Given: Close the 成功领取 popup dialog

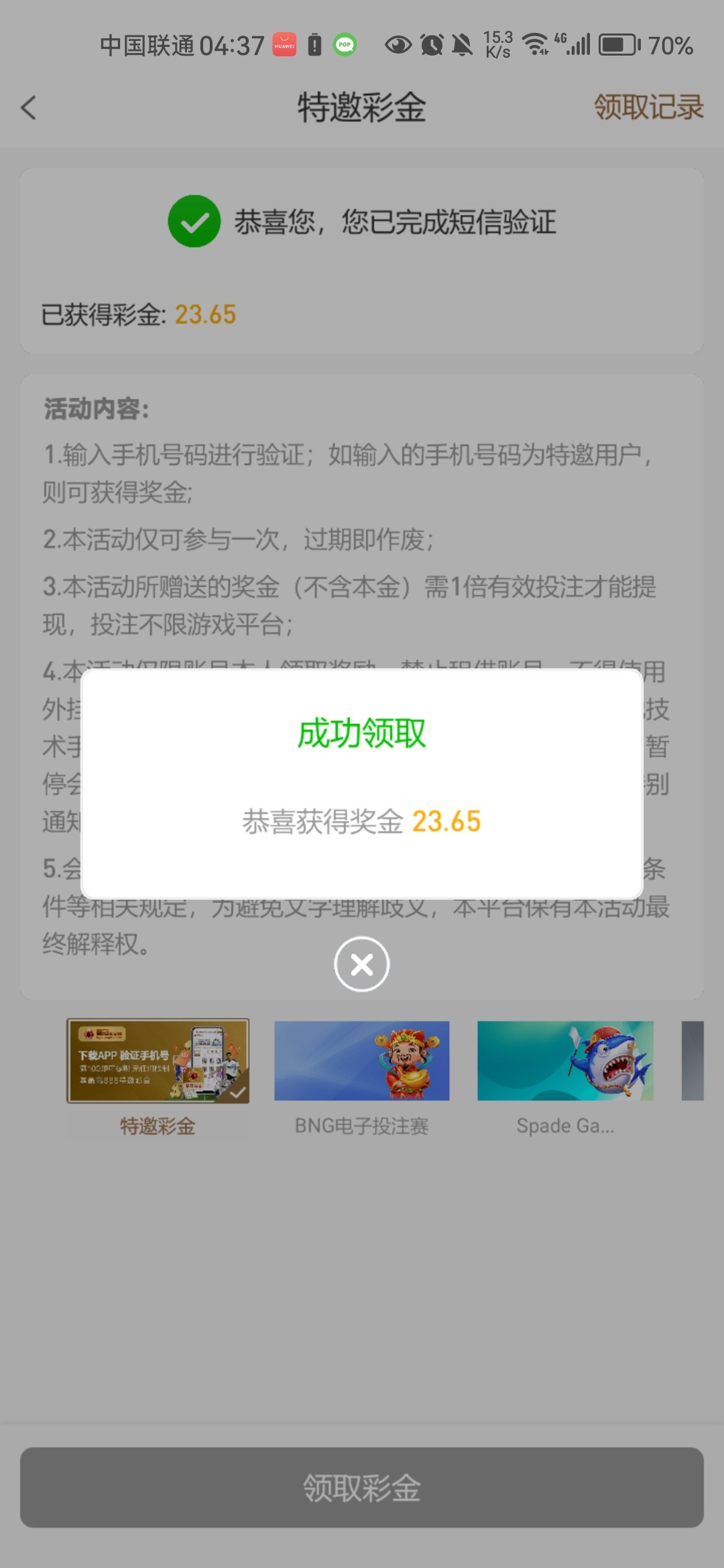Looking at the screenshot, I should 362,964.
